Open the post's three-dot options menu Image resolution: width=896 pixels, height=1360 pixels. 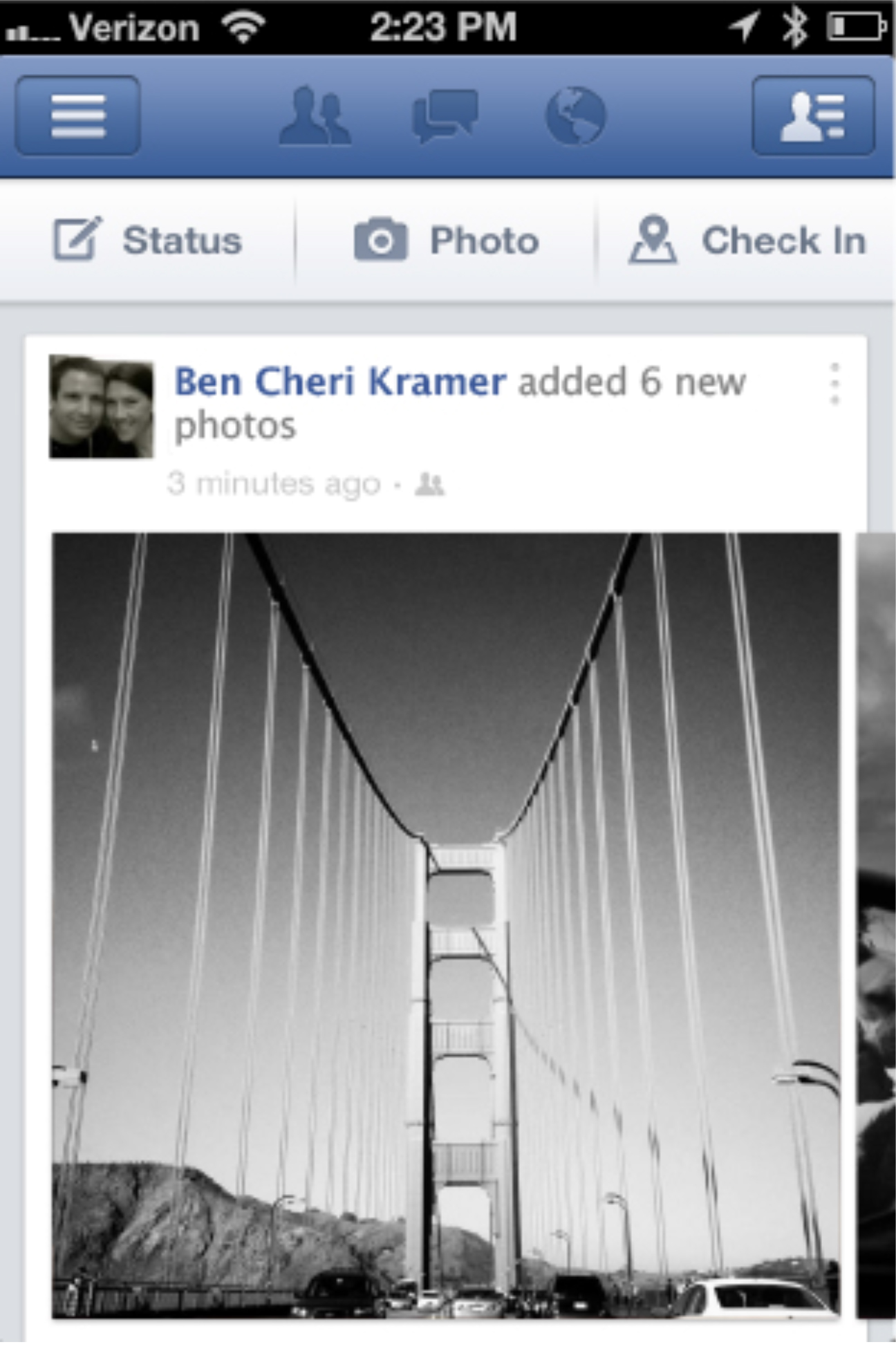pos(834,384)
